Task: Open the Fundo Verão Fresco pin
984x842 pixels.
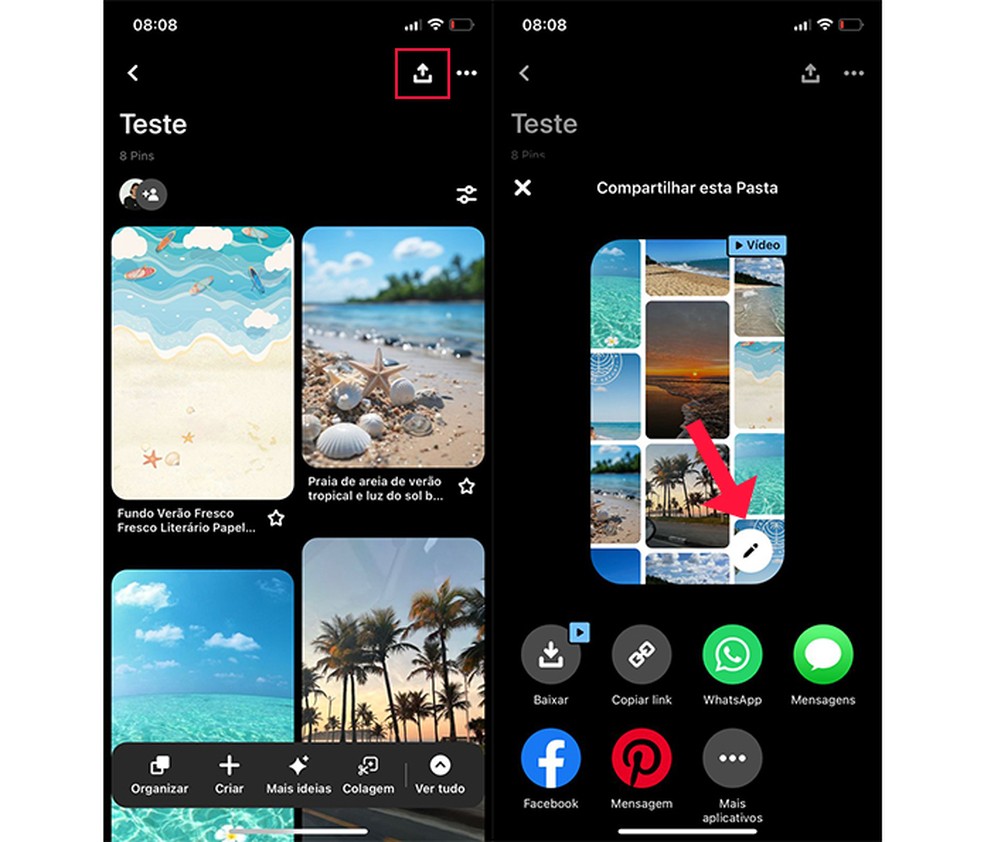Action: [x=202, y=363]
